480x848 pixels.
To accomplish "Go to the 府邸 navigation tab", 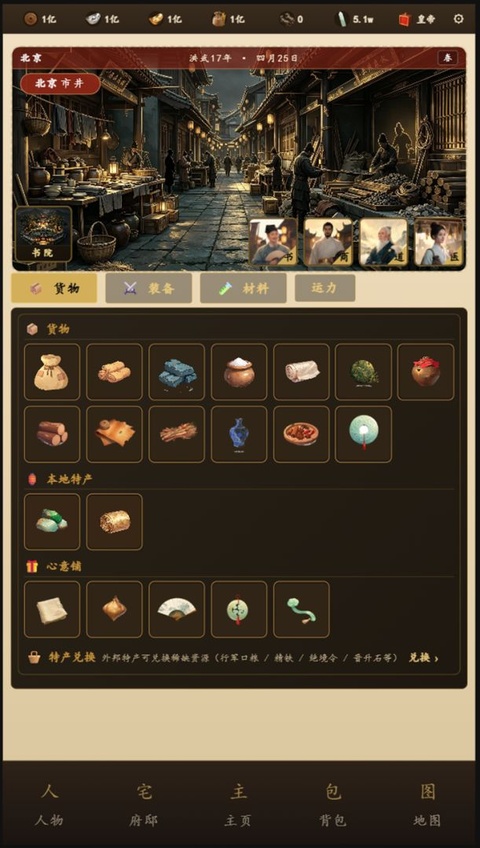I will [x=144, y=805].
